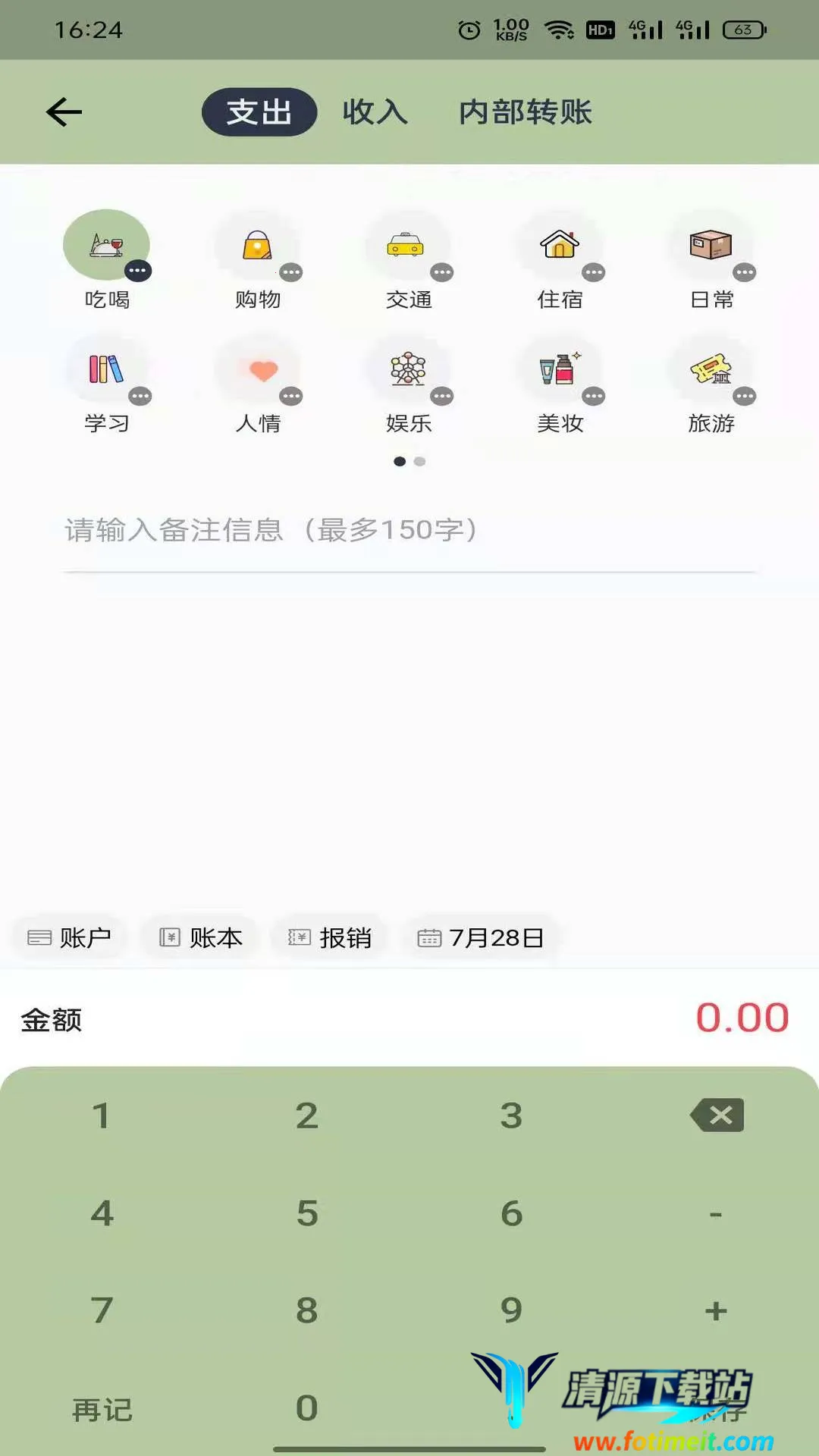Screen dimensions: 819x1456
Task: Tap 再记 to record another entry
Action: tap(102, 1410)
